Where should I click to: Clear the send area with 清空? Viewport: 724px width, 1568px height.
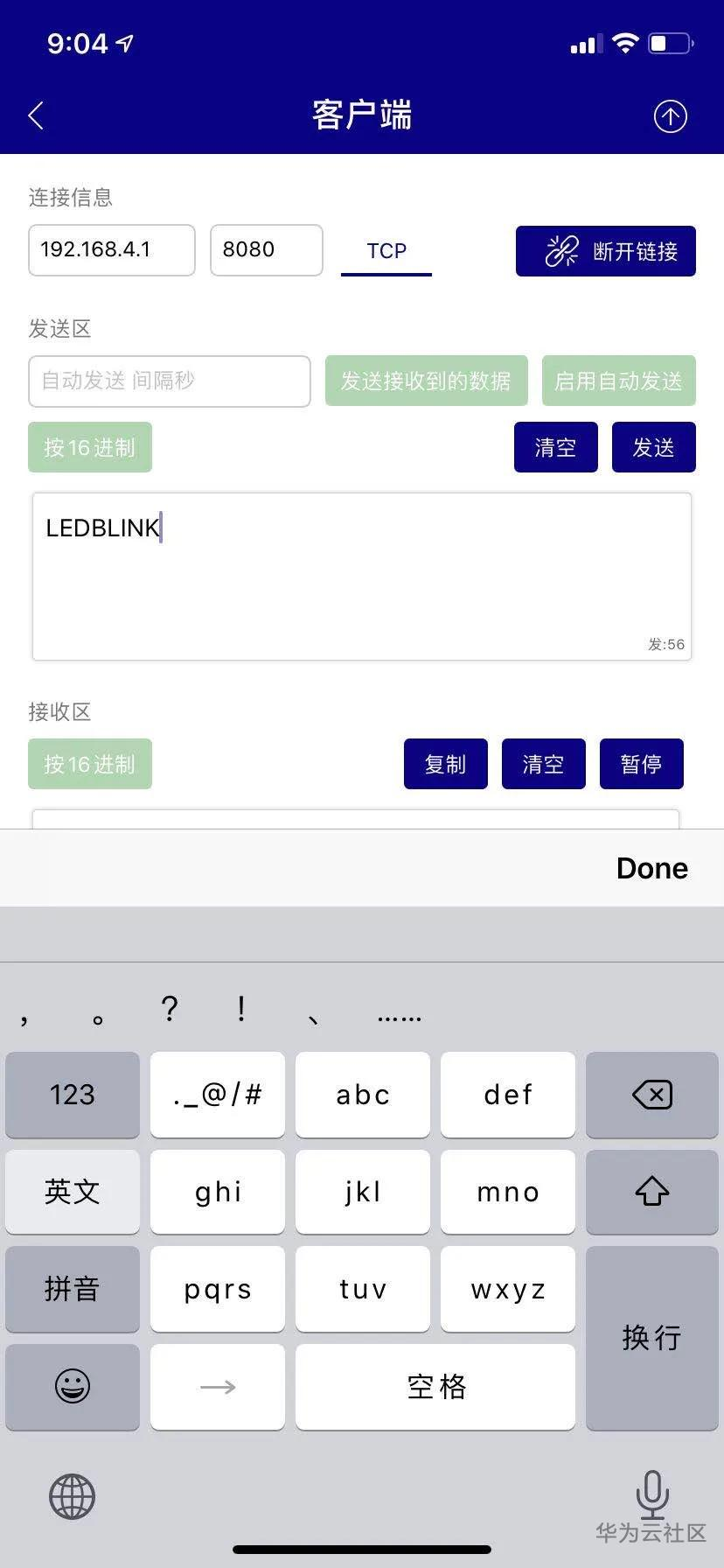555,448
